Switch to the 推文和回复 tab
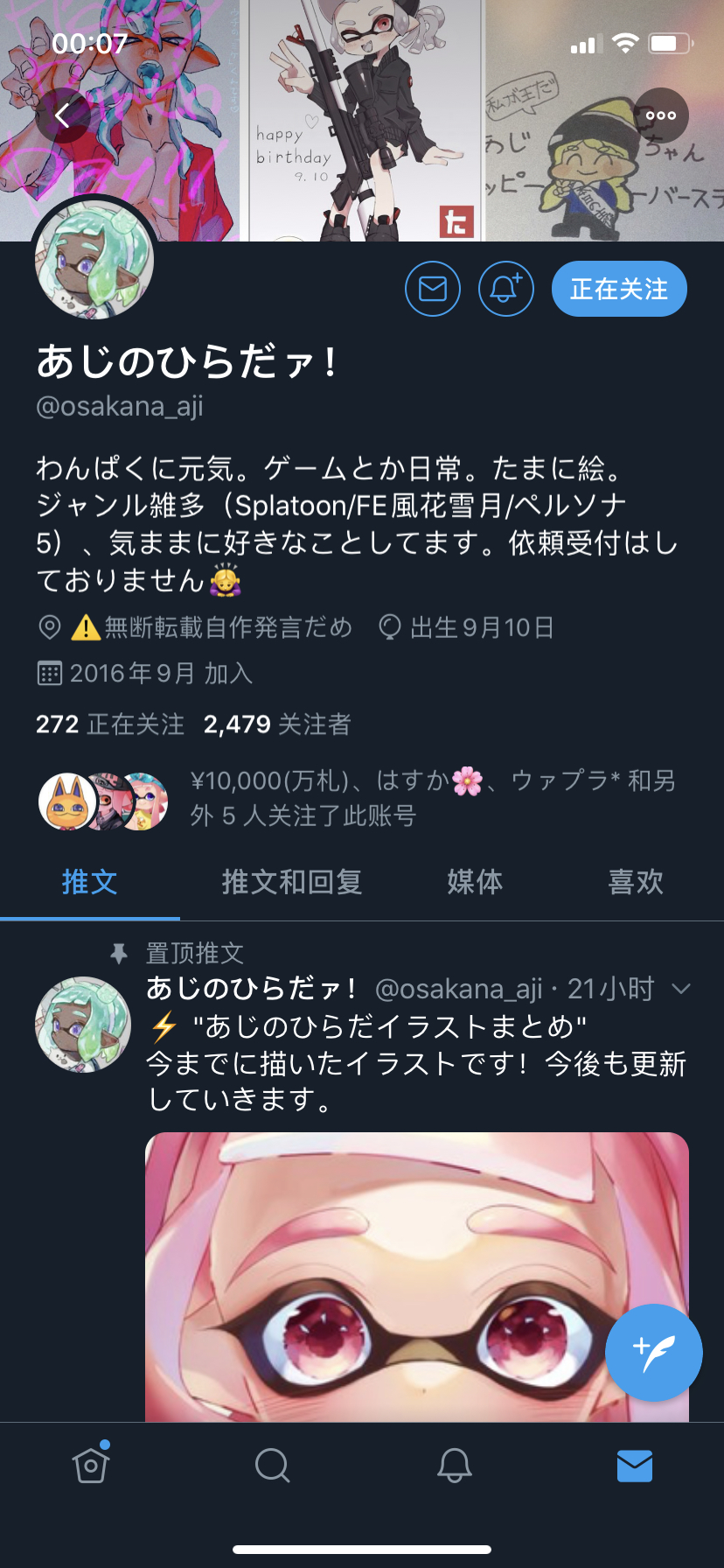Image resolution: width=724 pixels, height=1568 pixels. (292, 882)
